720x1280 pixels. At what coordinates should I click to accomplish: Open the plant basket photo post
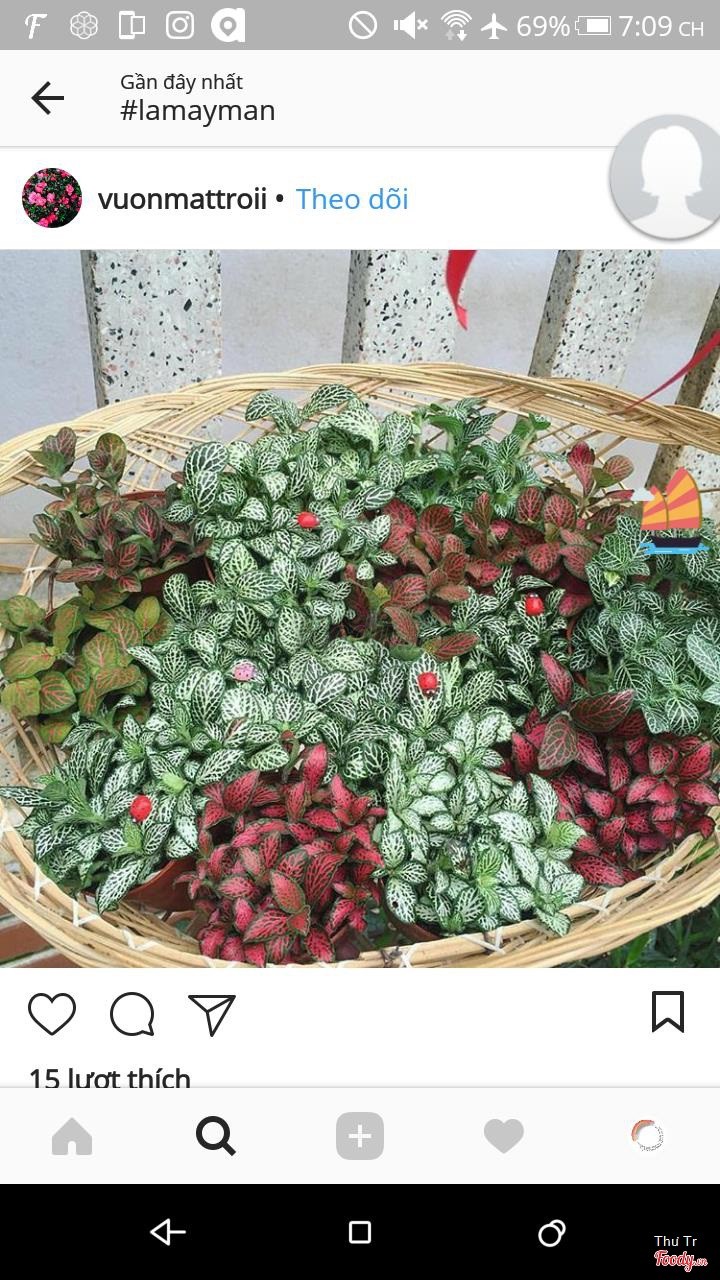point(360,608)
